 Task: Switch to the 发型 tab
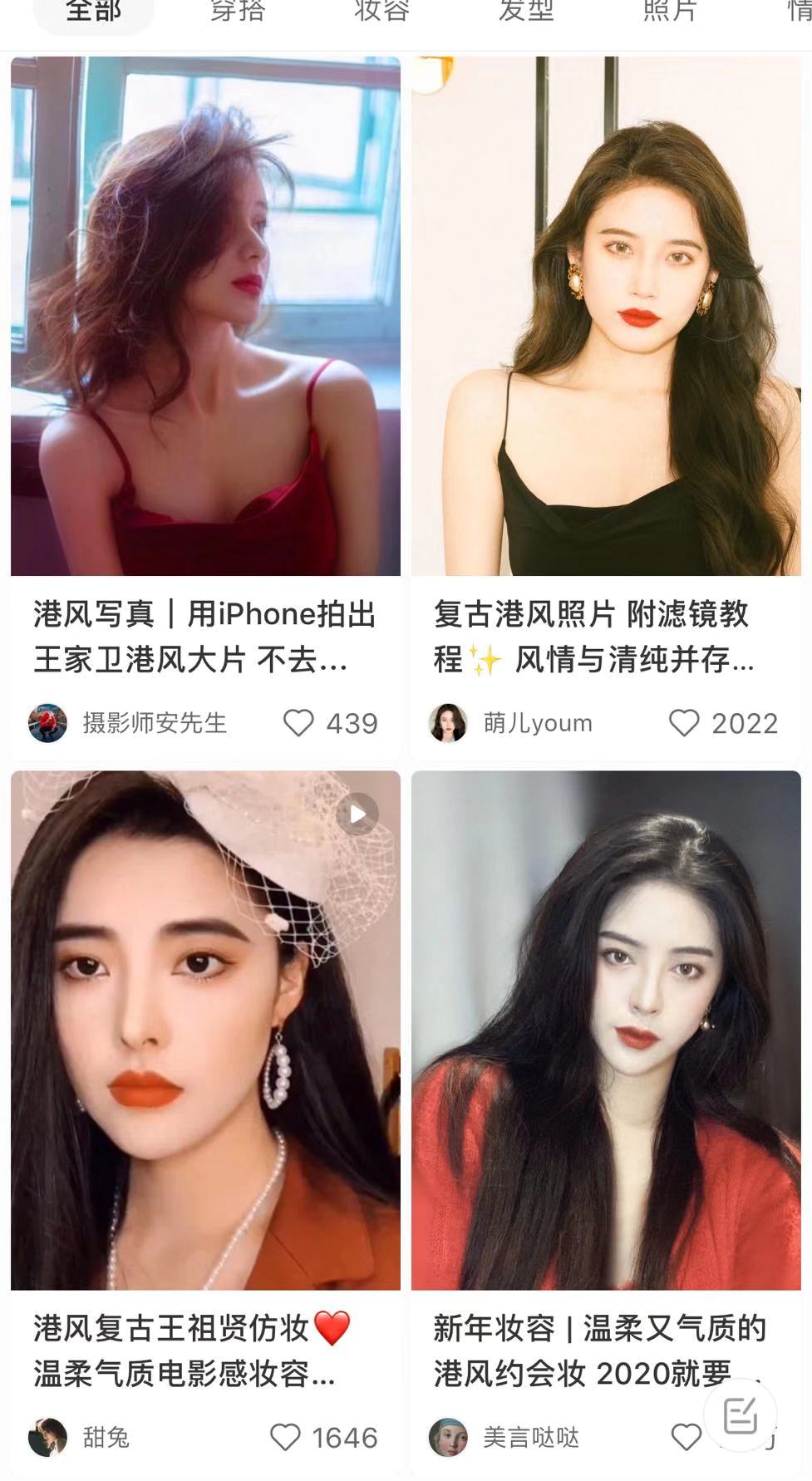pyautogui.click(x=525, y=12)
